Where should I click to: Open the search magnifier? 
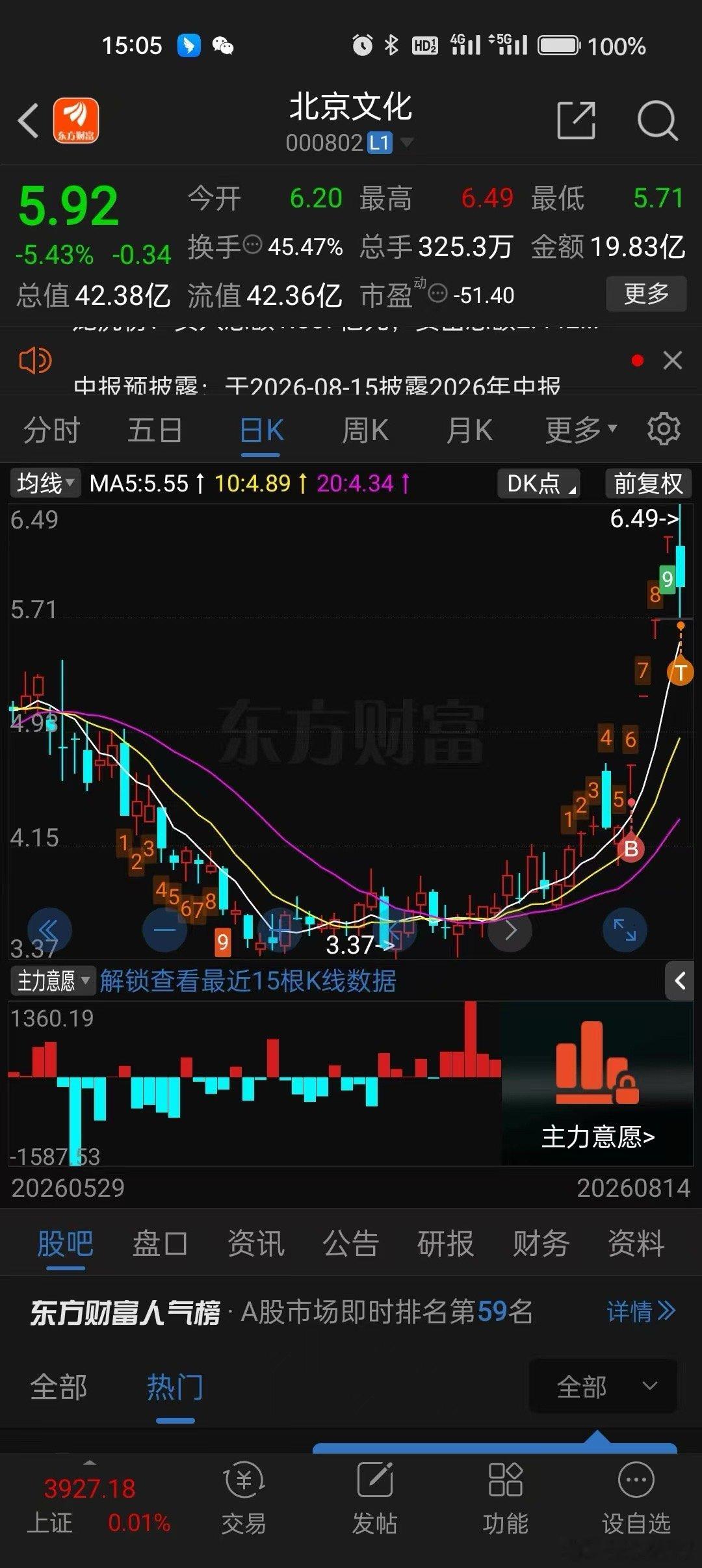(x=657, y=120)
